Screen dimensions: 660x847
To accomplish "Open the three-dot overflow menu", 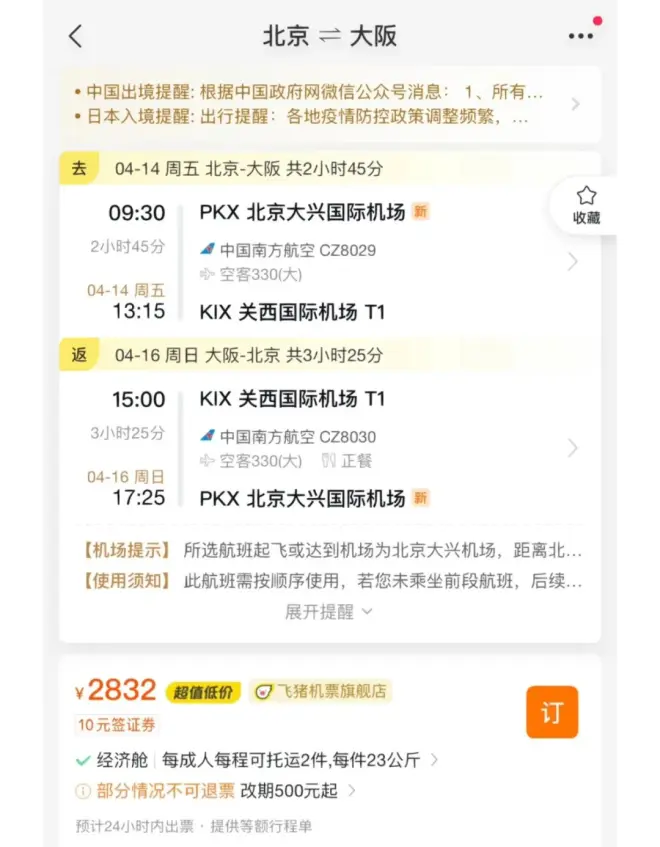I will tap(580, 36).
